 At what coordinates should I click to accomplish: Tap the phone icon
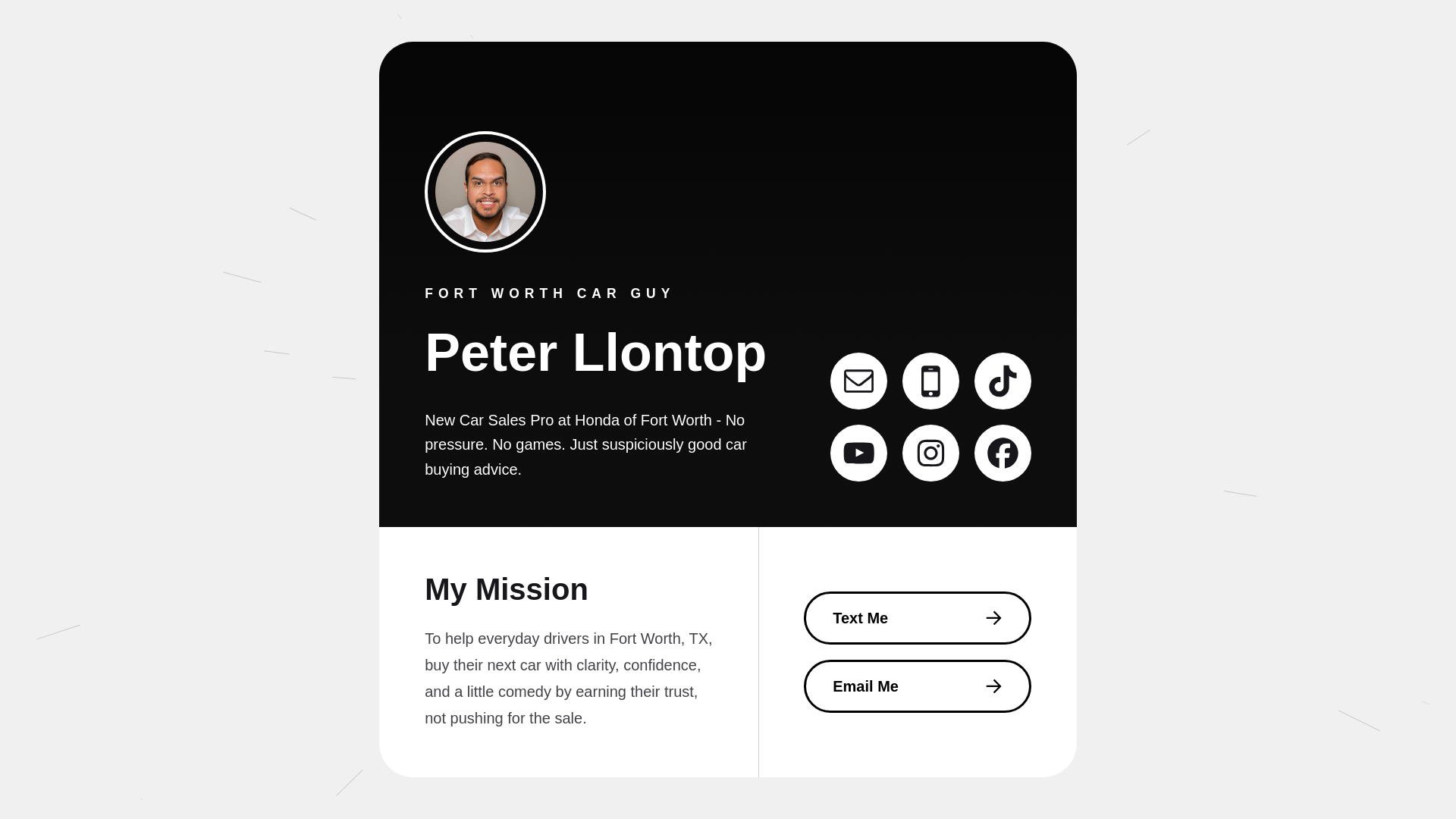pos(930,381)
